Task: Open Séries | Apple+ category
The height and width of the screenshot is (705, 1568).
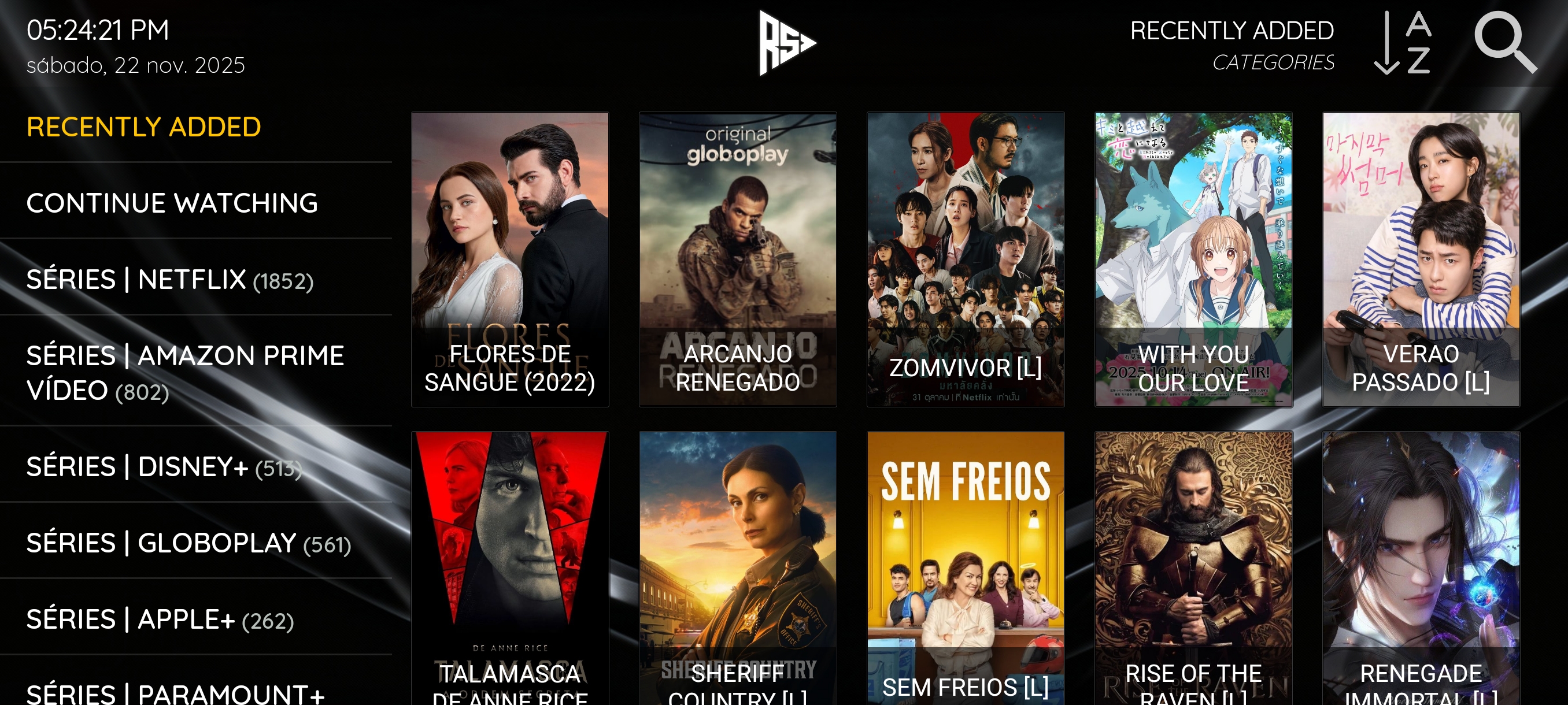Action: point(160,619)
